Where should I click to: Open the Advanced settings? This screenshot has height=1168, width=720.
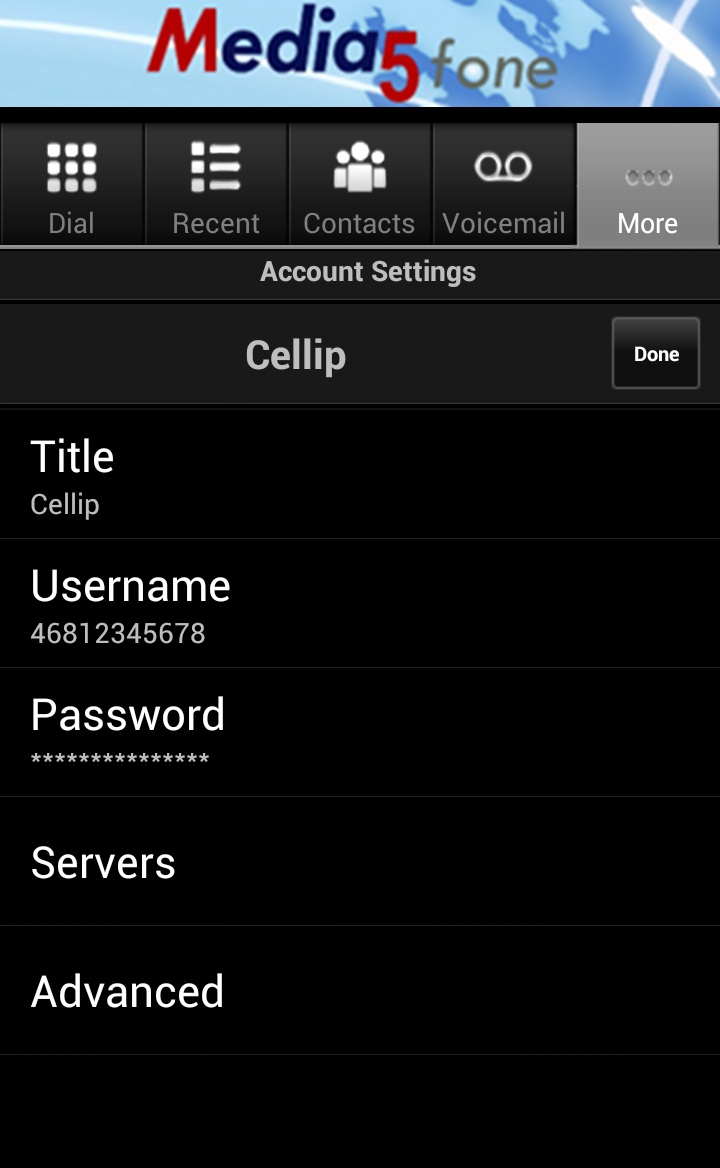pos(360,990)
